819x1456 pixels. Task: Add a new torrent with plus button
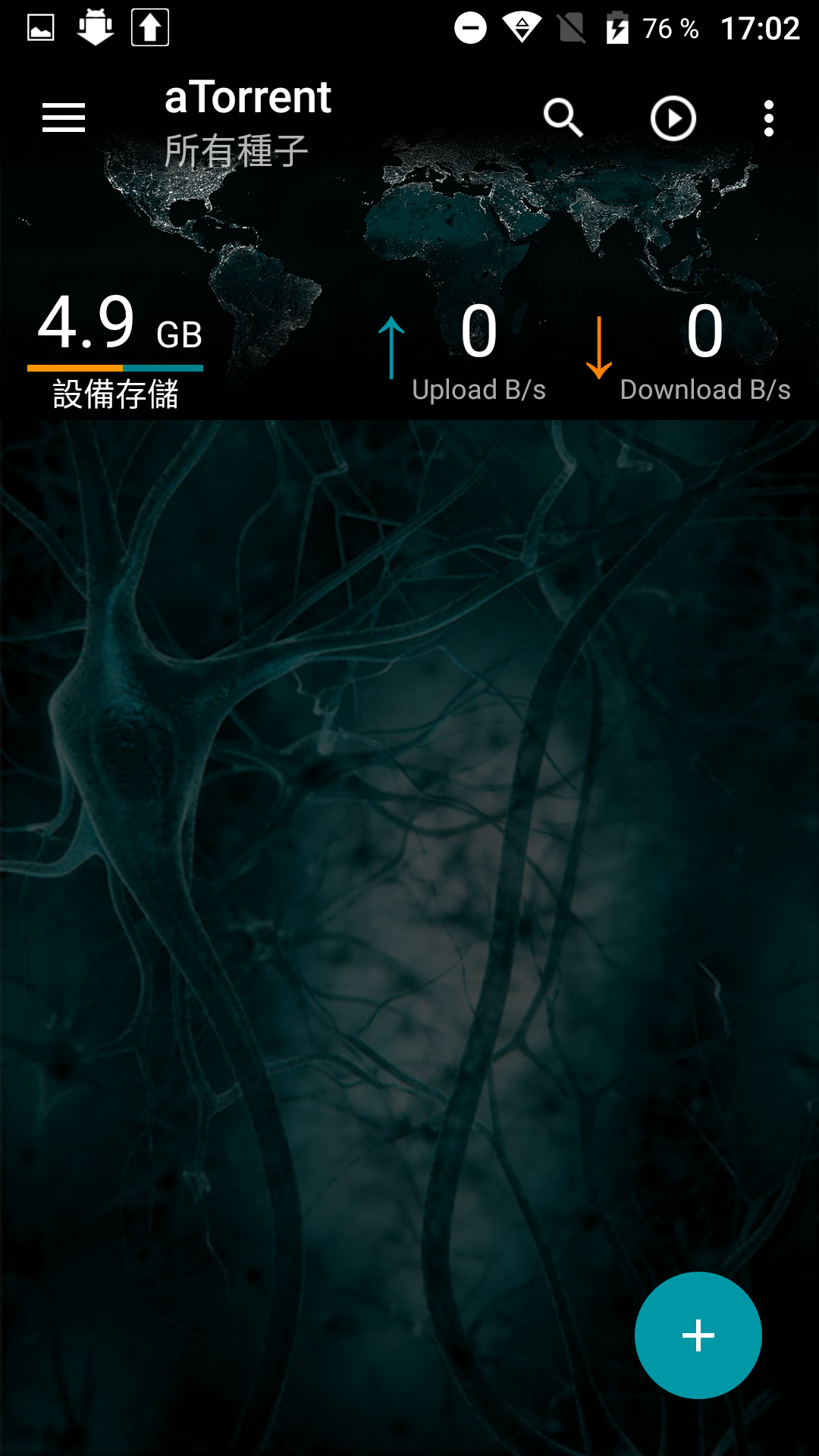698,1335
